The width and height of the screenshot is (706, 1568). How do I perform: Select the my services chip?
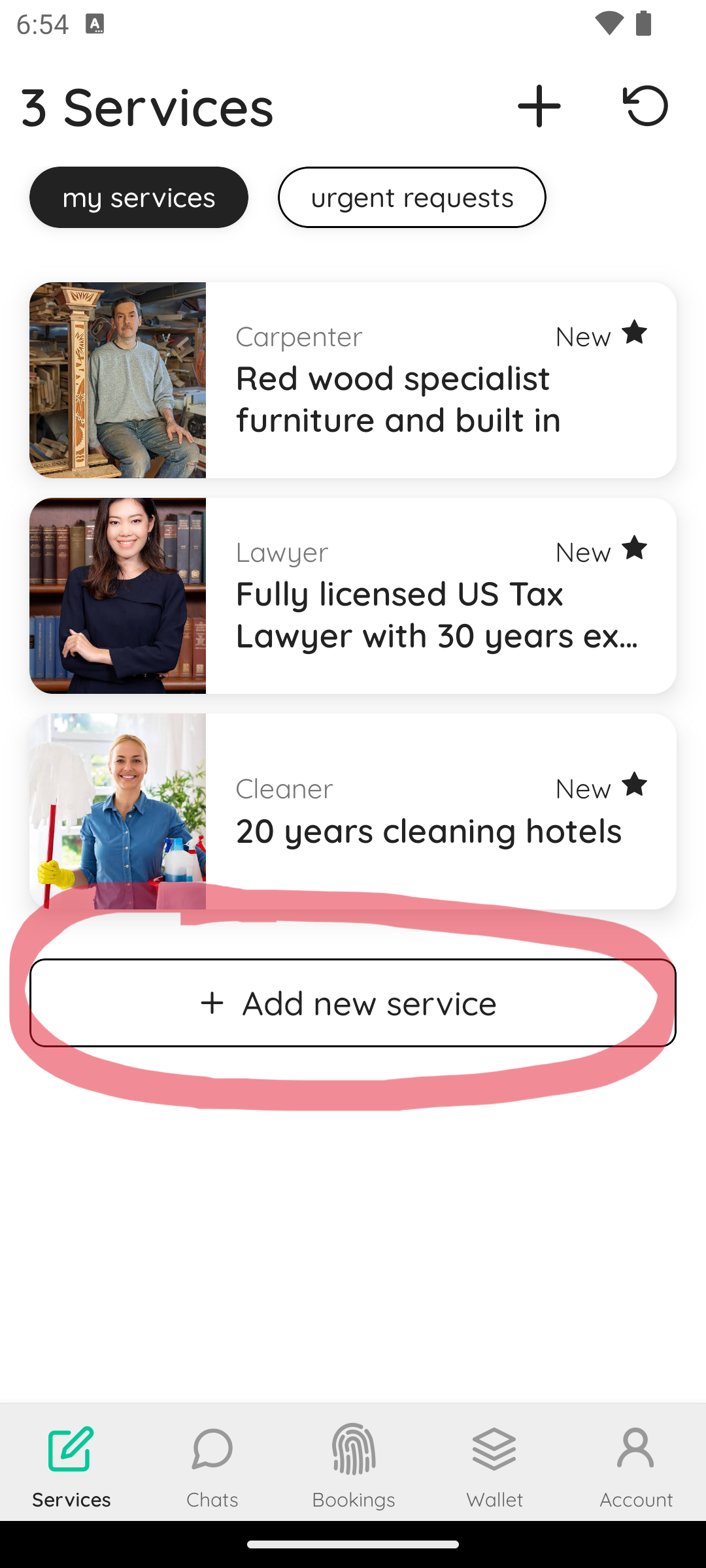coord(139,197)
